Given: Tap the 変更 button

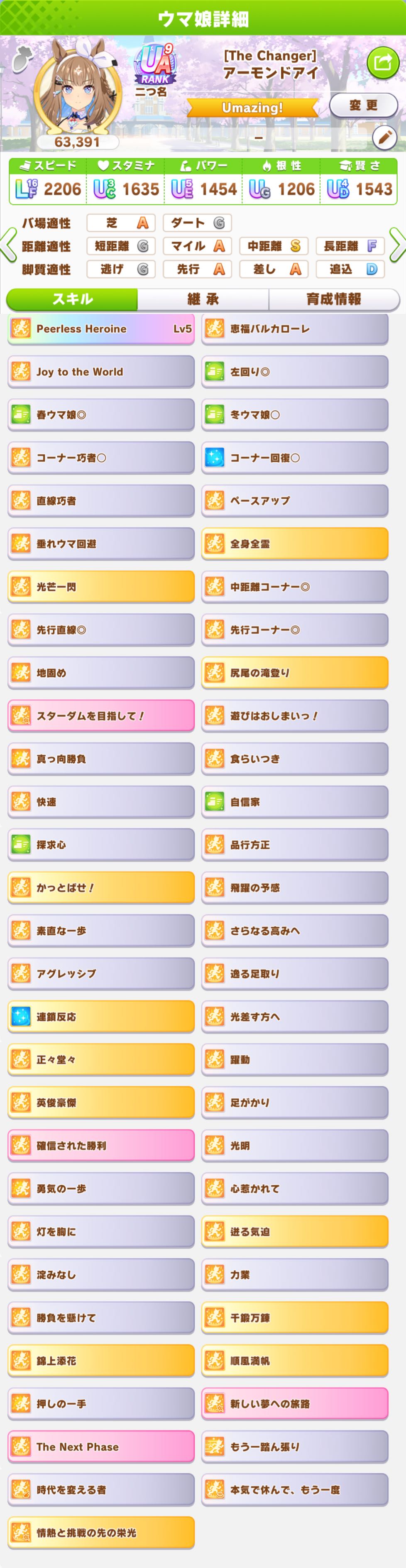Looking at the screenshot, I should (363, 105).
